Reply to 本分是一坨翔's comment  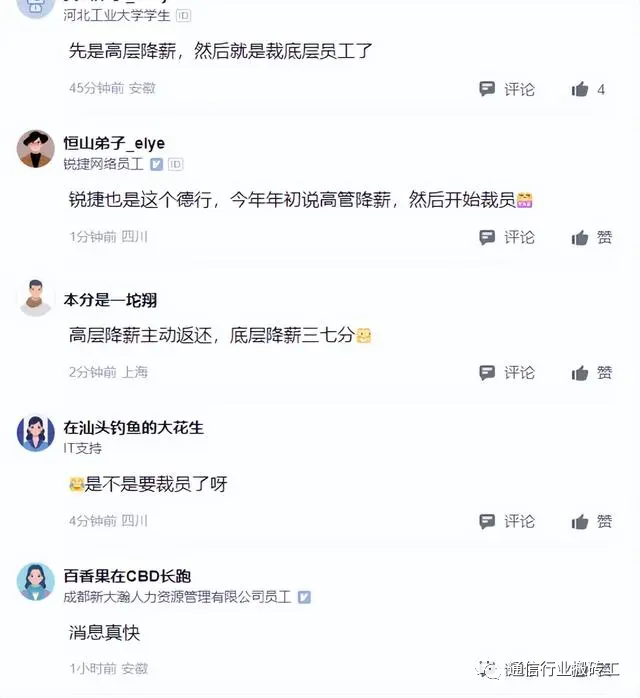click(x=507, y=372)
